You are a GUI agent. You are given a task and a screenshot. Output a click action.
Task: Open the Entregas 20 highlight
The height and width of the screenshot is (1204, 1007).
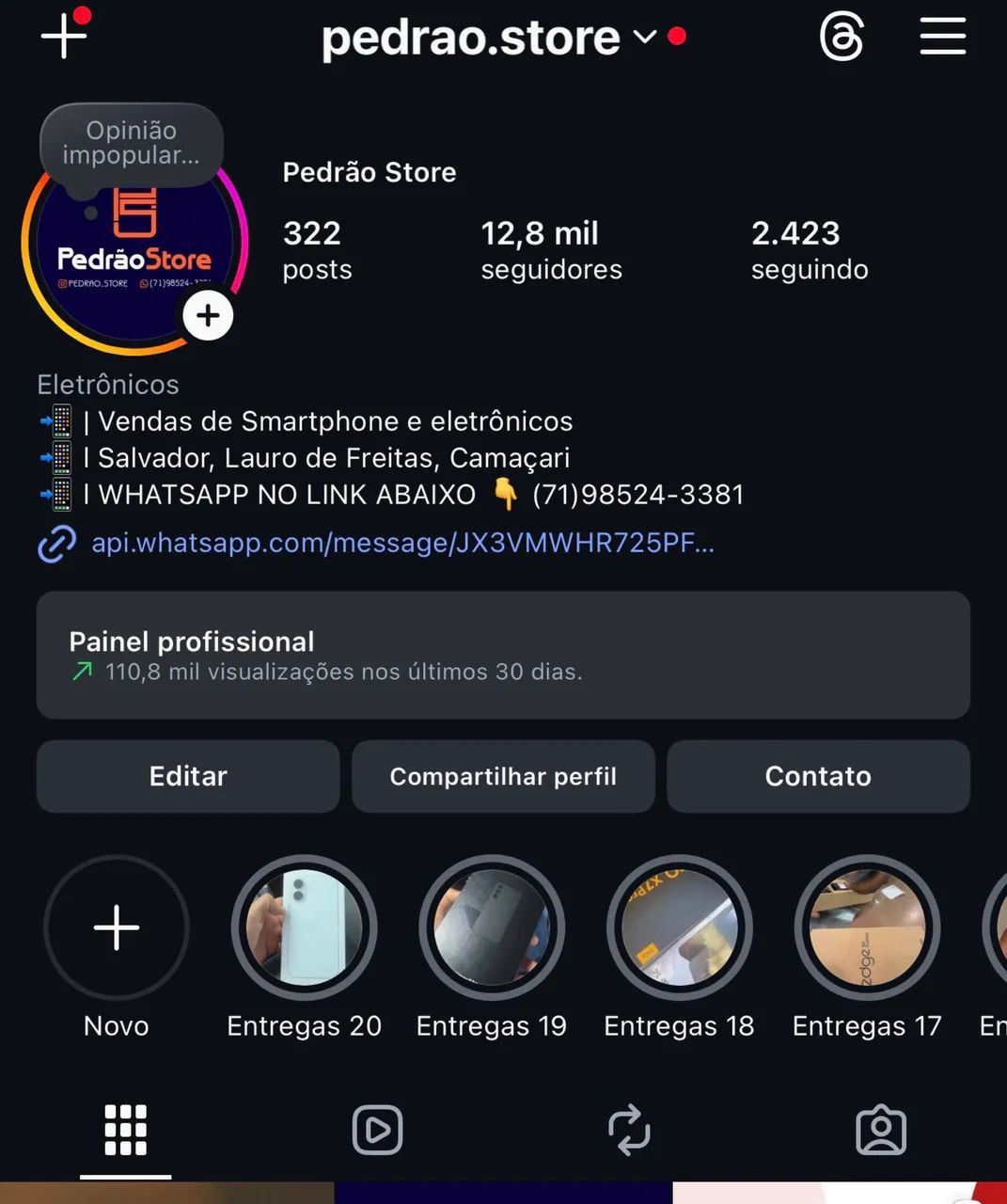(x=304, y=927)
